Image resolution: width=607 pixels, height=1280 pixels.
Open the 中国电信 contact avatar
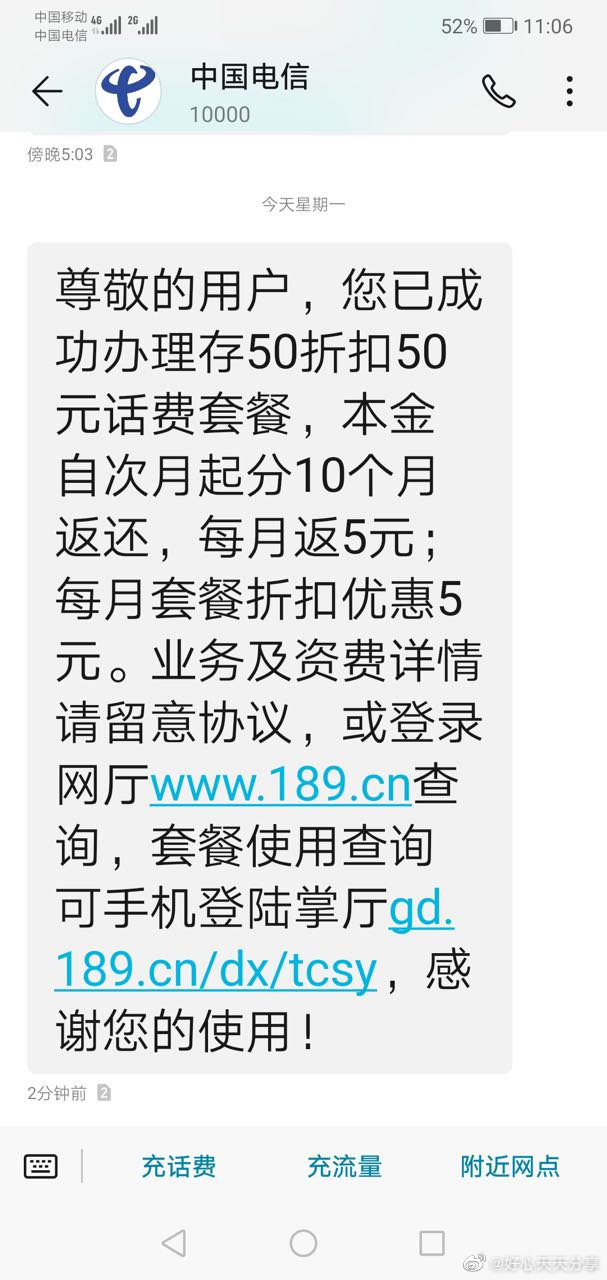click(x=128, y=91)
